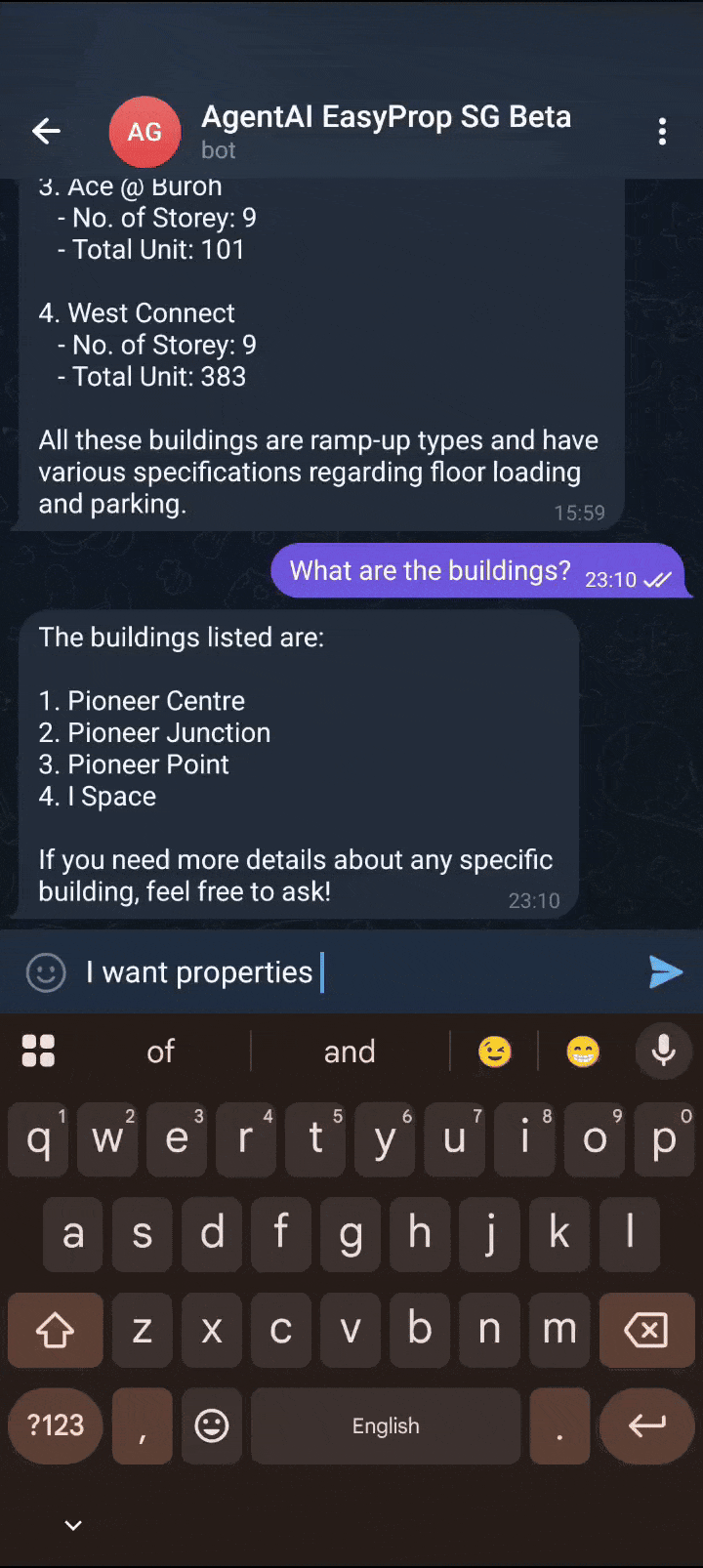
Task: Tap the backspace key
Action: click(647, 1330)
